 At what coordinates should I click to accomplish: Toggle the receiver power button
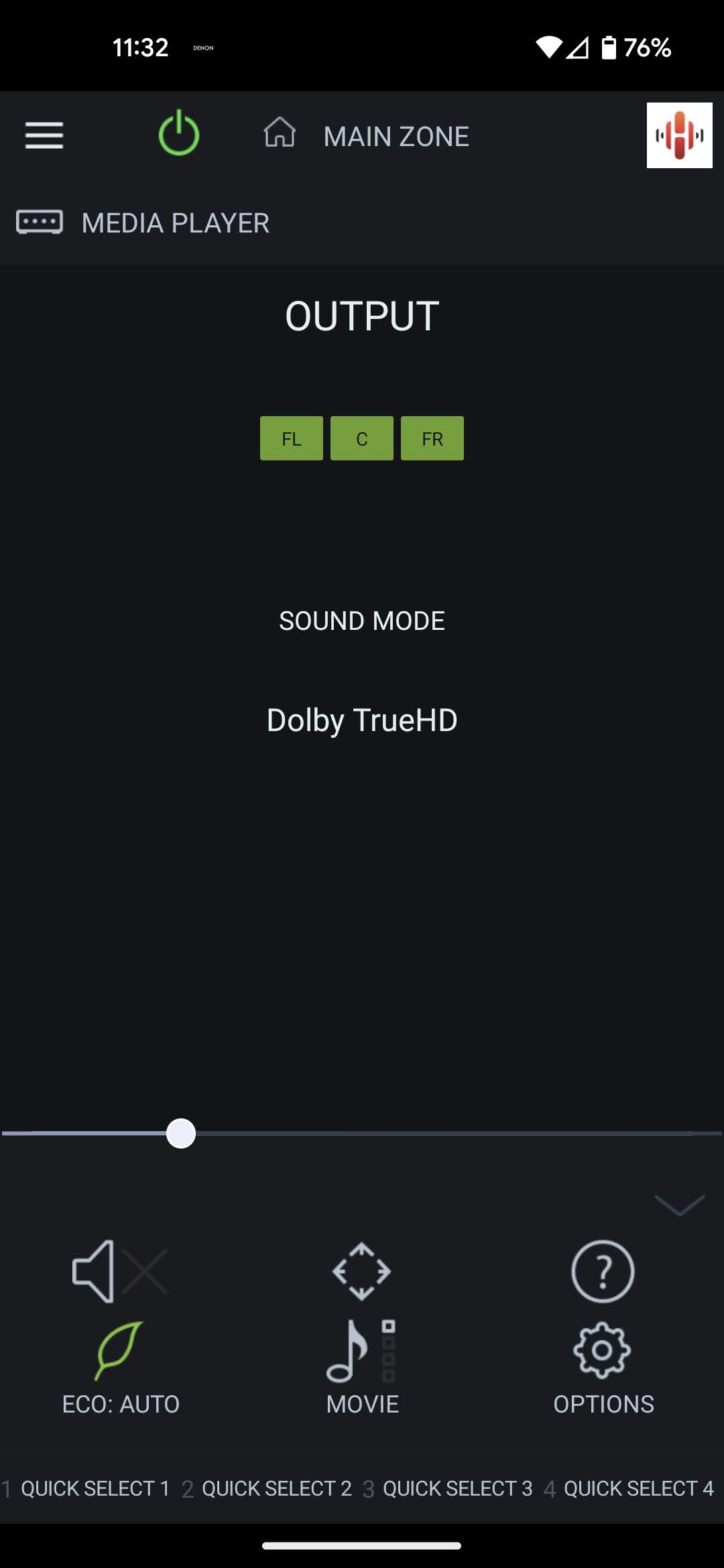coord(178,134)
